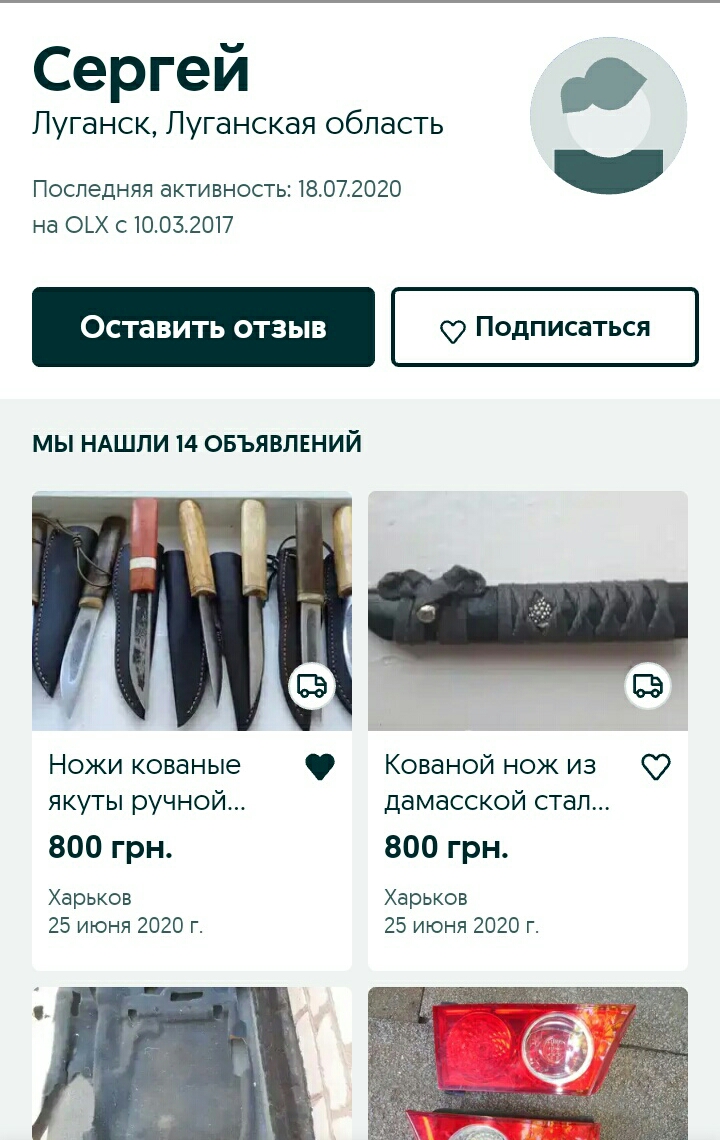This screenshot has height=1140, width=720.
Task: Add Кованой нож из дамасской to favorites
Action: (655, 767)
